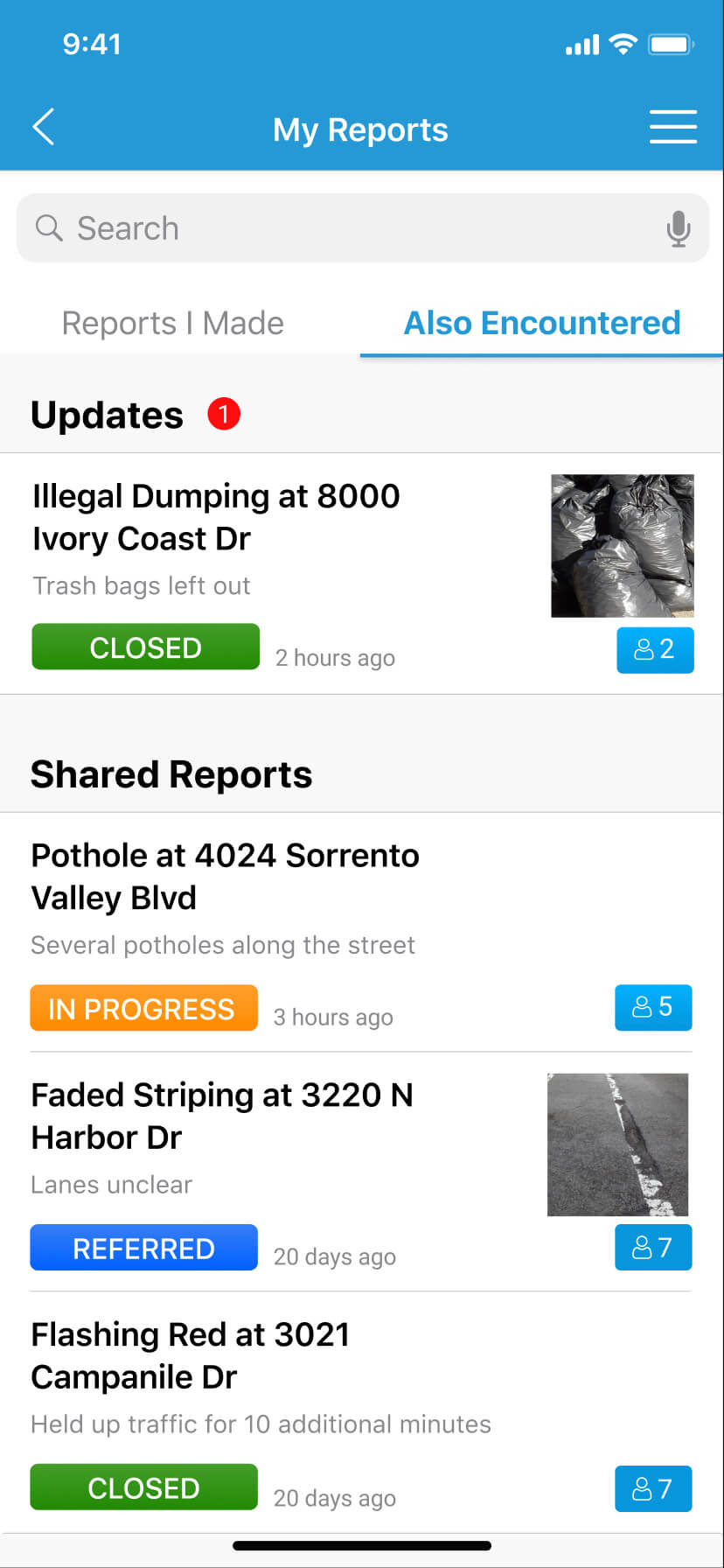Switch to the Reports I Made tab
724x1568 pixels.
click(x=173, y=323)
